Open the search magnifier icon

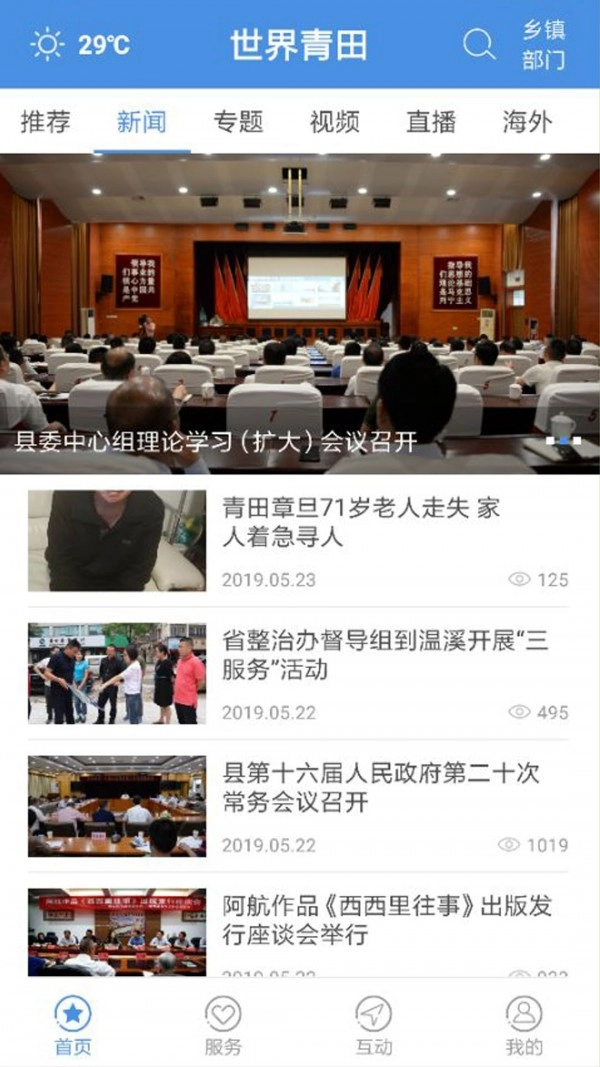(479, 44)
